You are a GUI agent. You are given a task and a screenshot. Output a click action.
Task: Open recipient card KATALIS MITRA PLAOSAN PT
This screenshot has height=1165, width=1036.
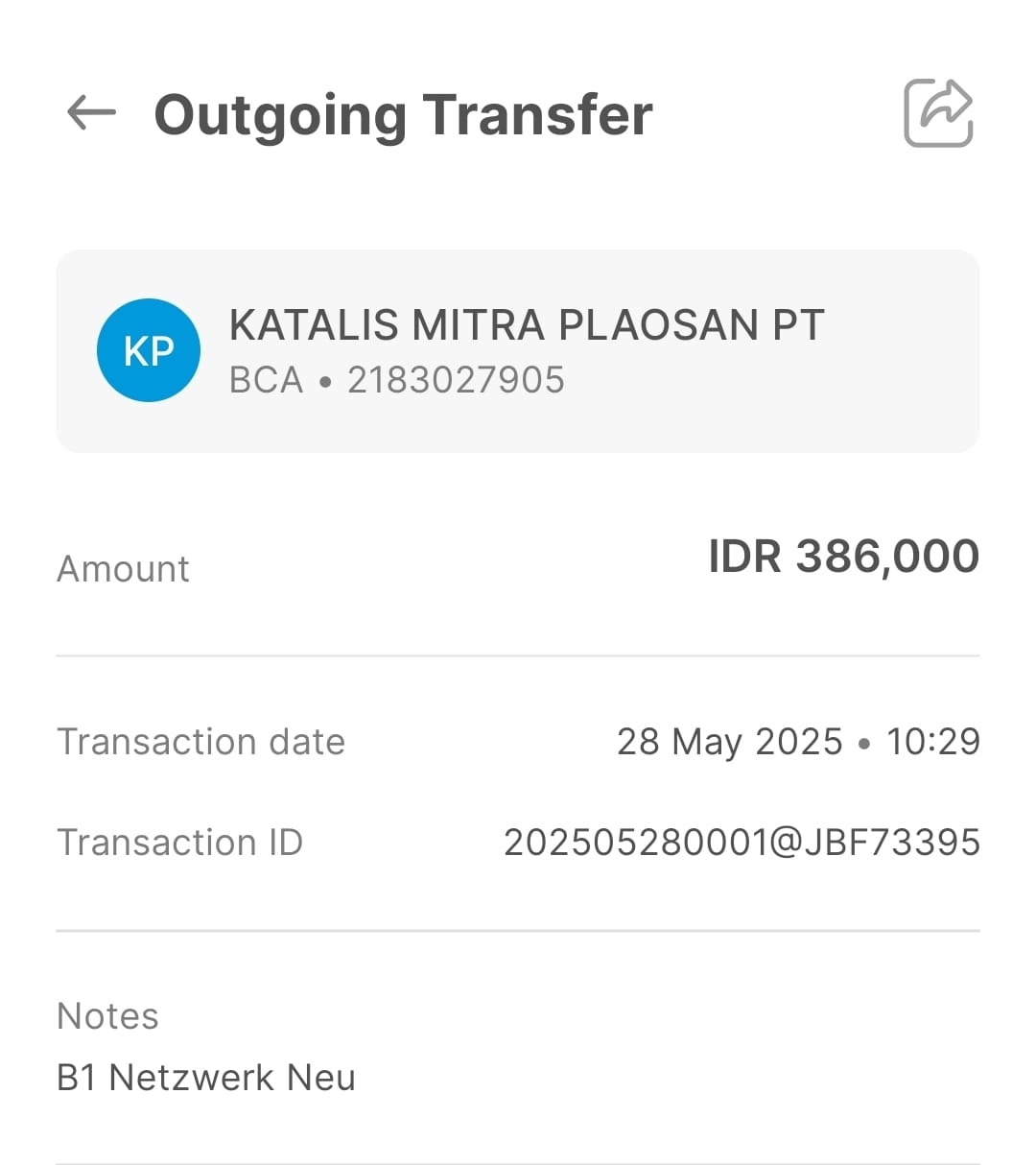pos(517,351)
